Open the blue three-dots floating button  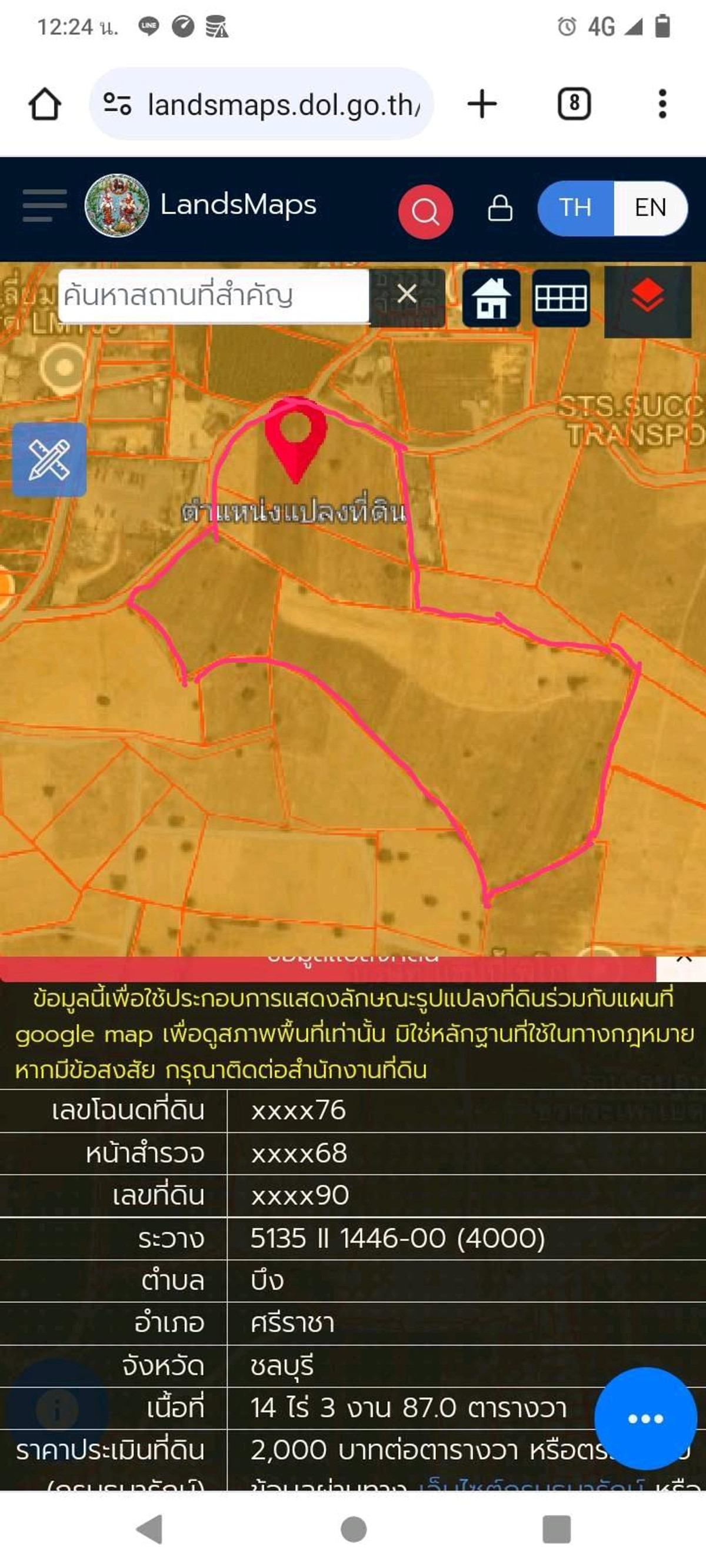point(645,1418)
